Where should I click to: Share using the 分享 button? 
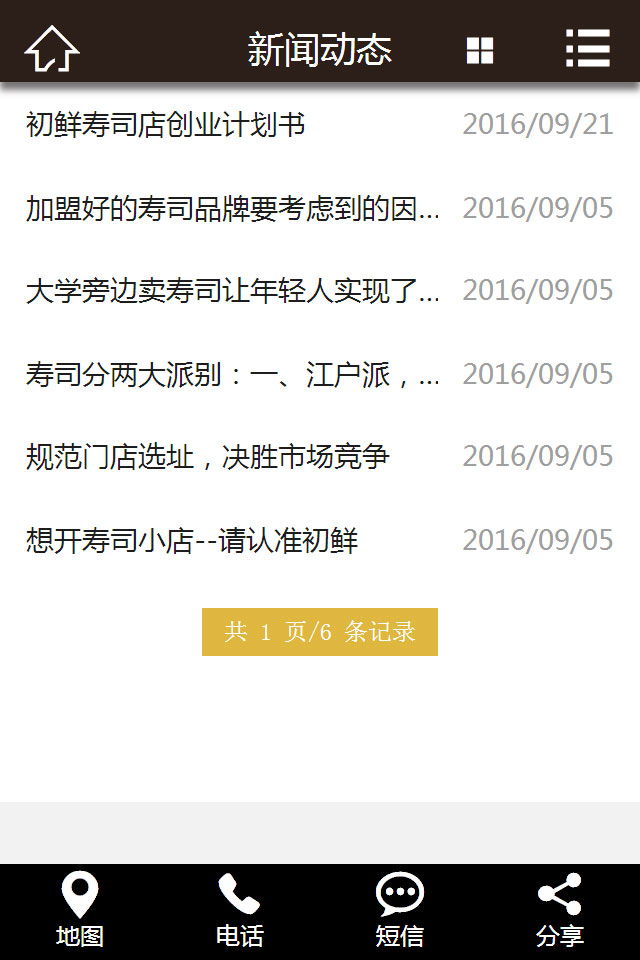point(560,910)
